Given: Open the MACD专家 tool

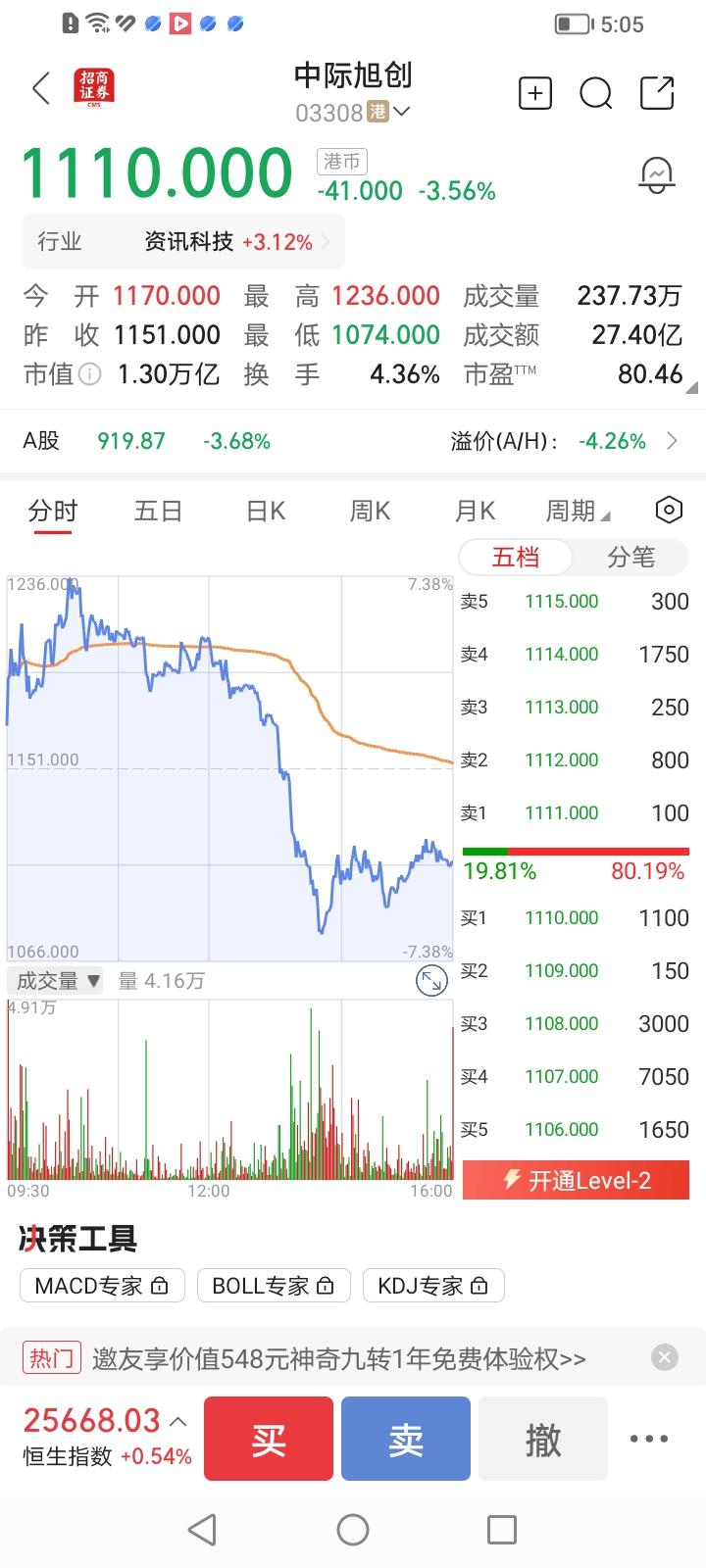Looking at the screenshot, I should (102, 1286).
